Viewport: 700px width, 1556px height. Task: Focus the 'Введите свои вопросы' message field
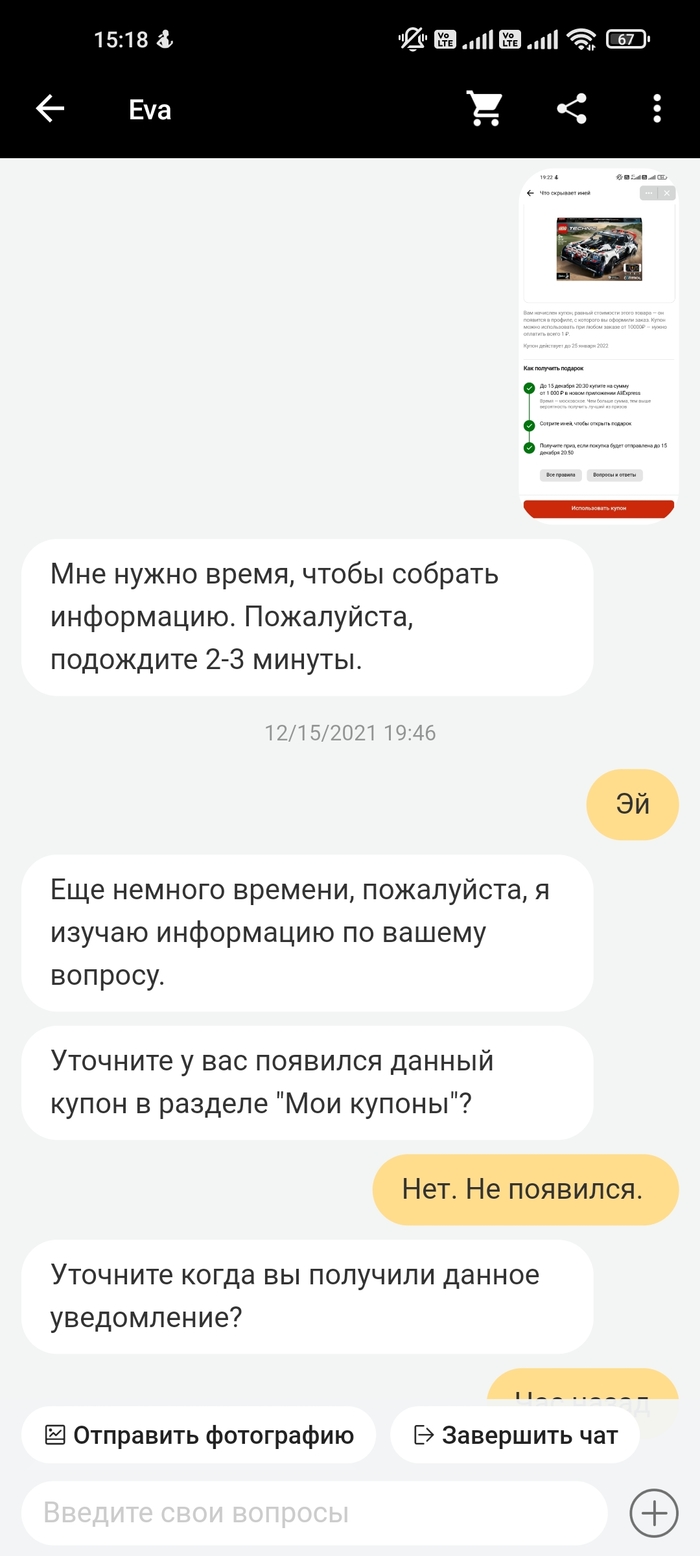click(x=312, y=1513)
